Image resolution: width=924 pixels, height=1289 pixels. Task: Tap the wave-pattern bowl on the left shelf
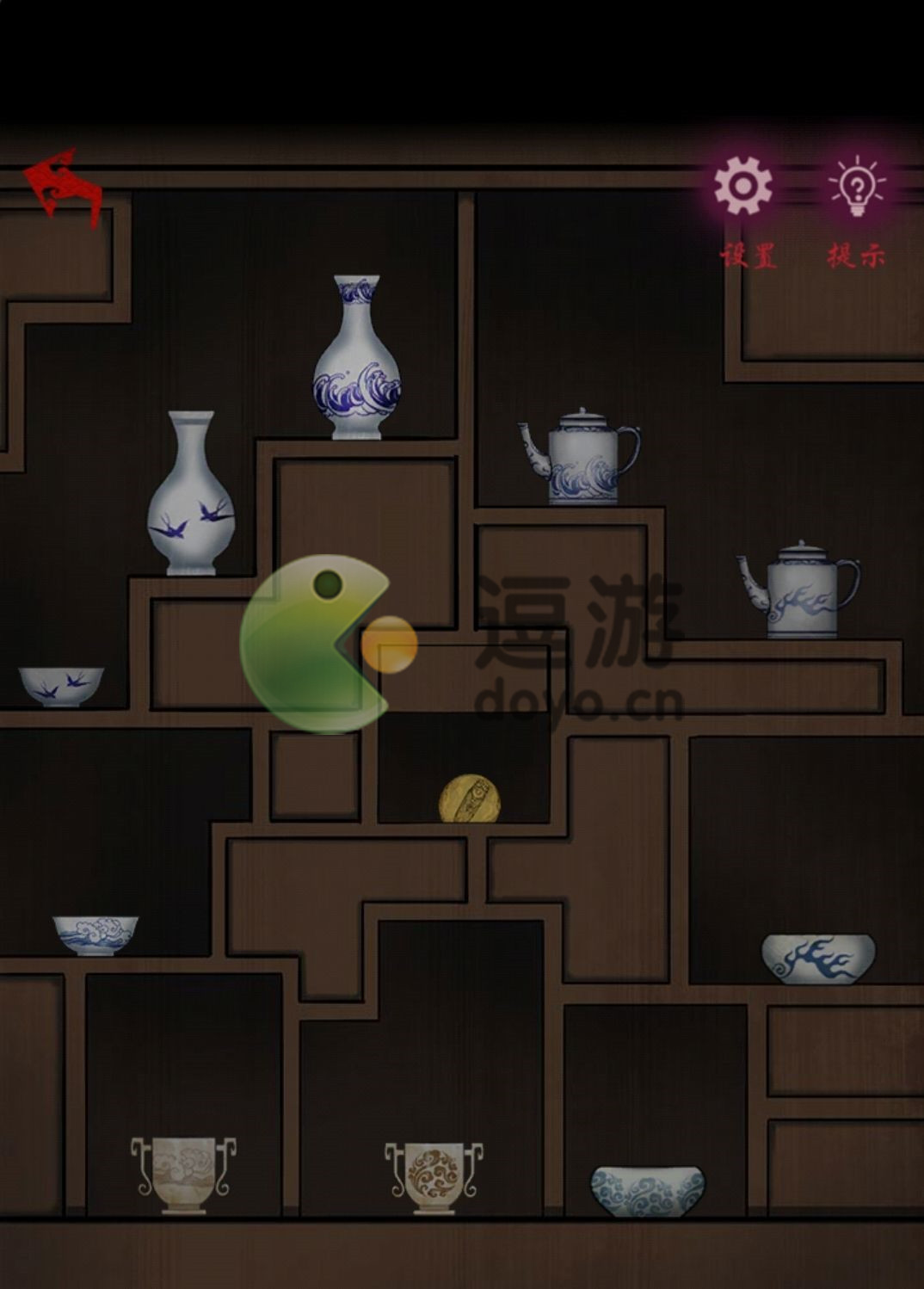coord(95,934)
